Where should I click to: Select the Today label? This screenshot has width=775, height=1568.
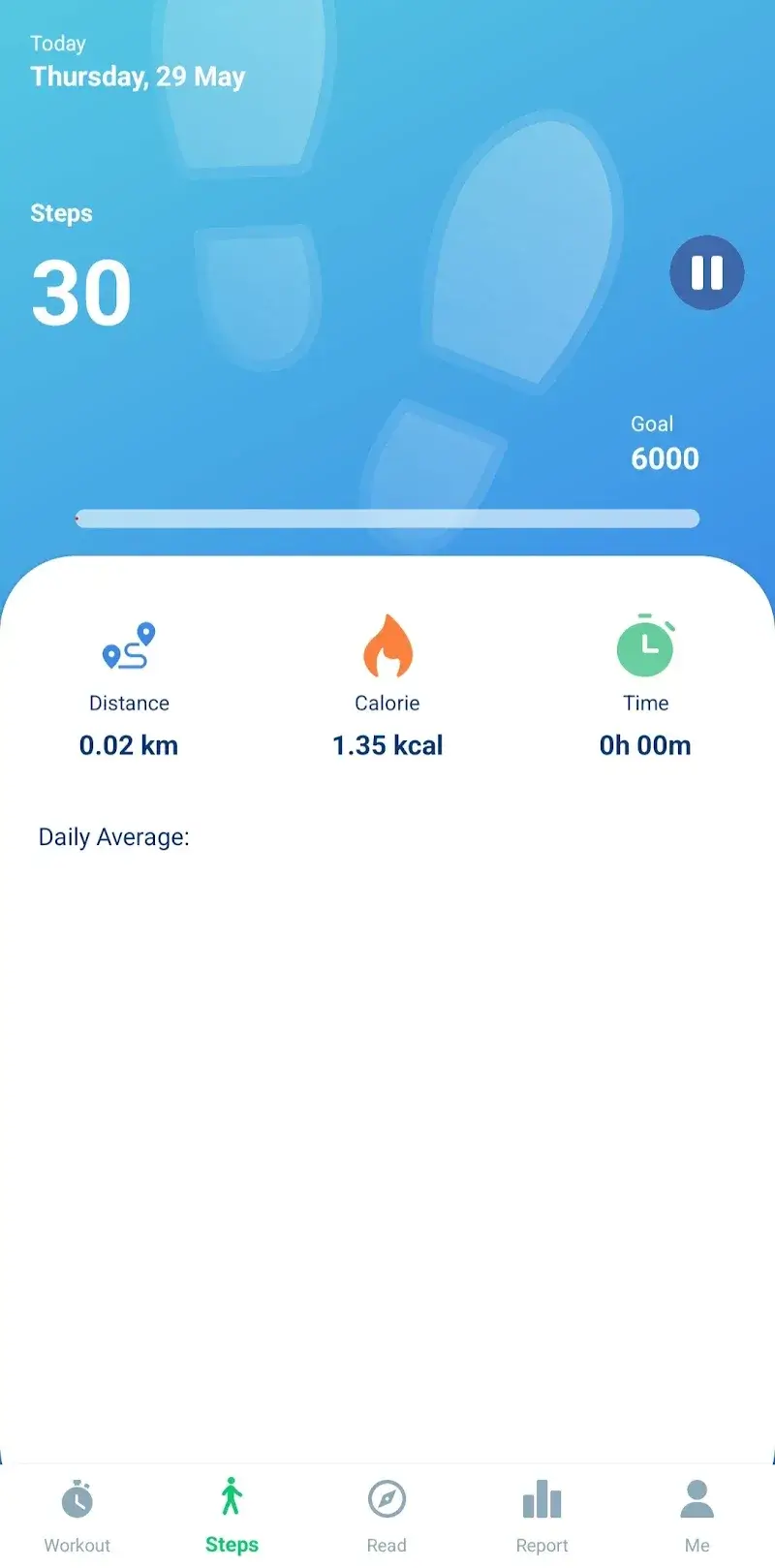pyautogui.click(x=58, y=44)
